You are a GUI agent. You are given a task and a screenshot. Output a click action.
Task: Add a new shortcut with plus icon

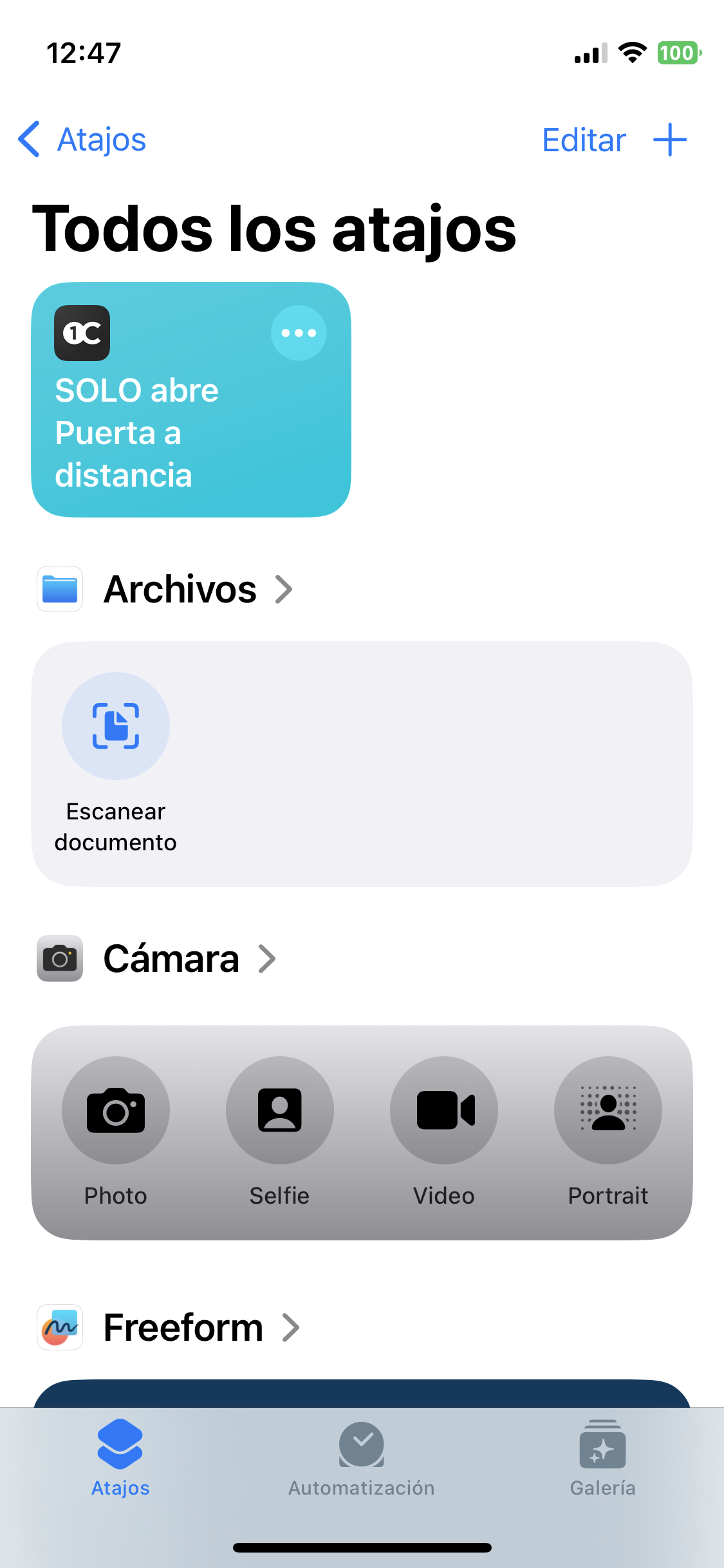670,140
